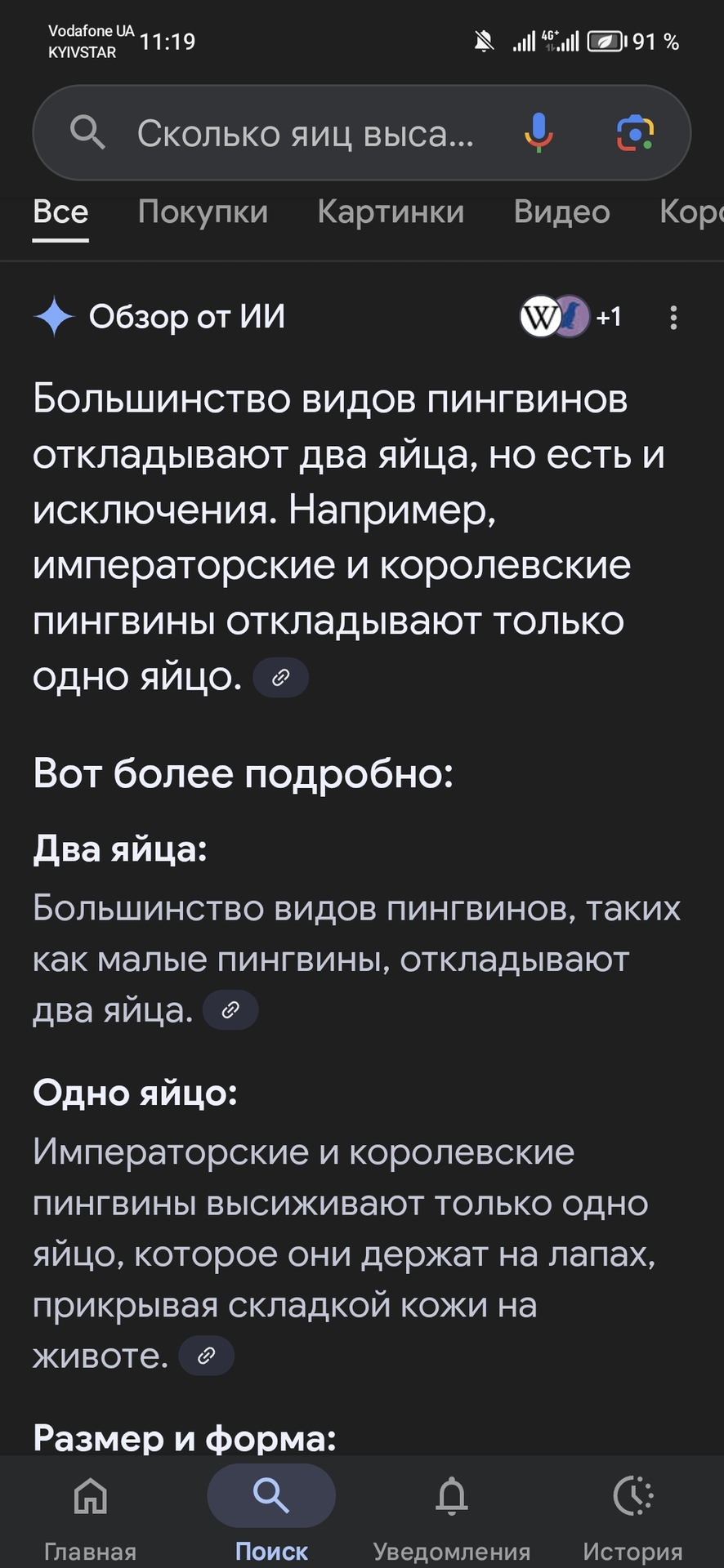Switch to the Картинки tab

[x=391, y=212]
